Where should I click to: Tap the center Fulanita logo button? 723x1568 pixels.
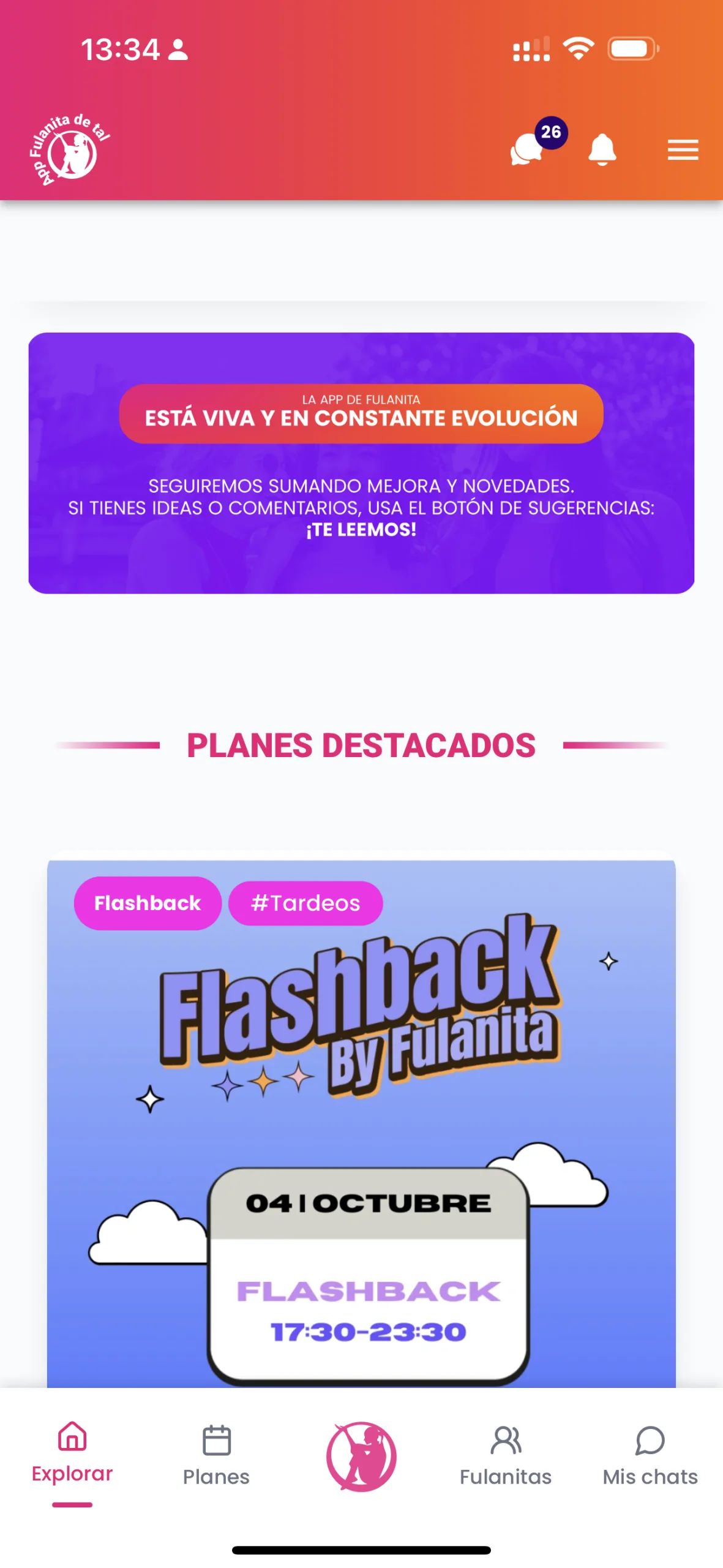pos(361,1455)
